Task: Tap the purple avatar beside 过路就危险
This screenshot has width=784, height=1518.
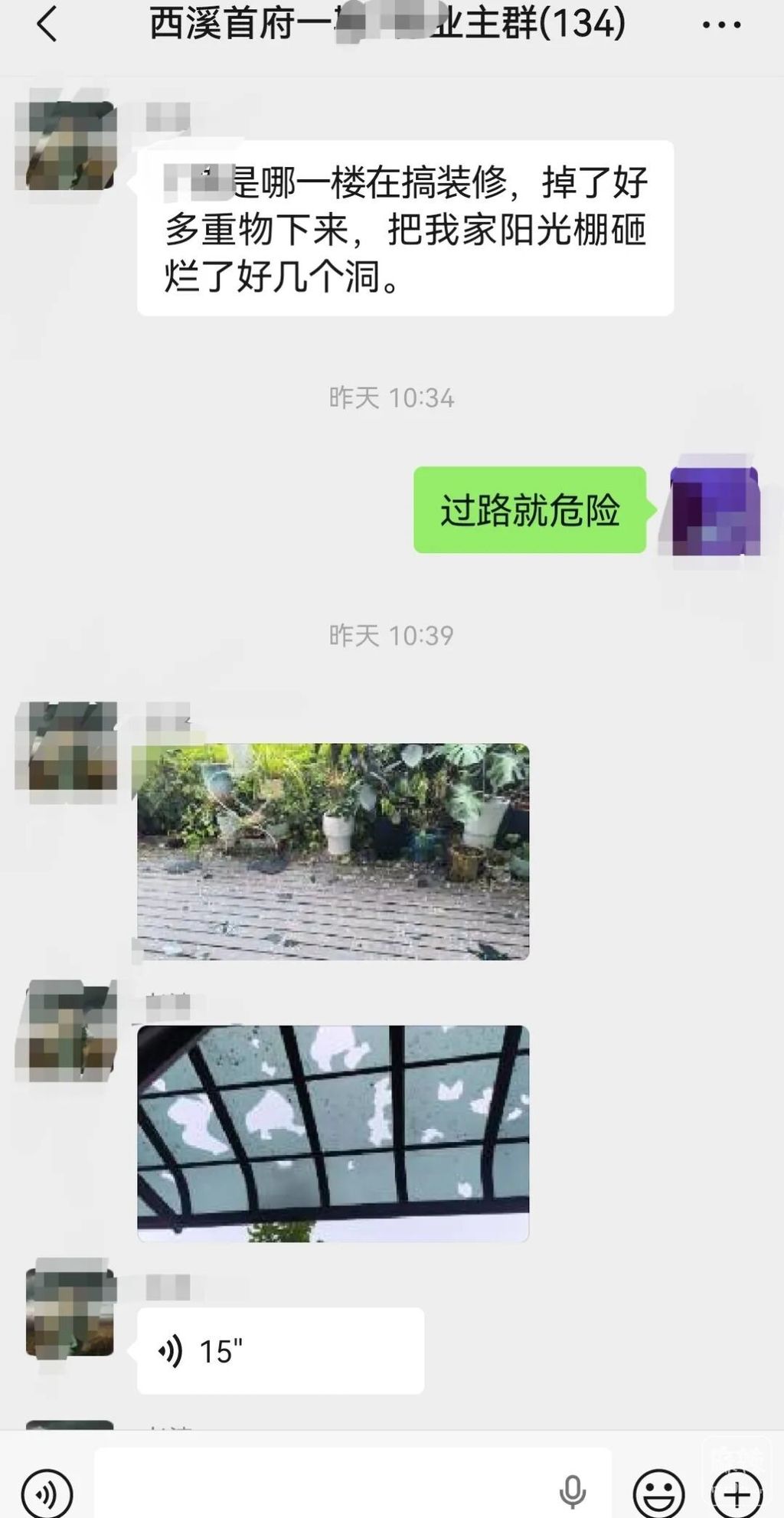Action: tap(714, 510)
